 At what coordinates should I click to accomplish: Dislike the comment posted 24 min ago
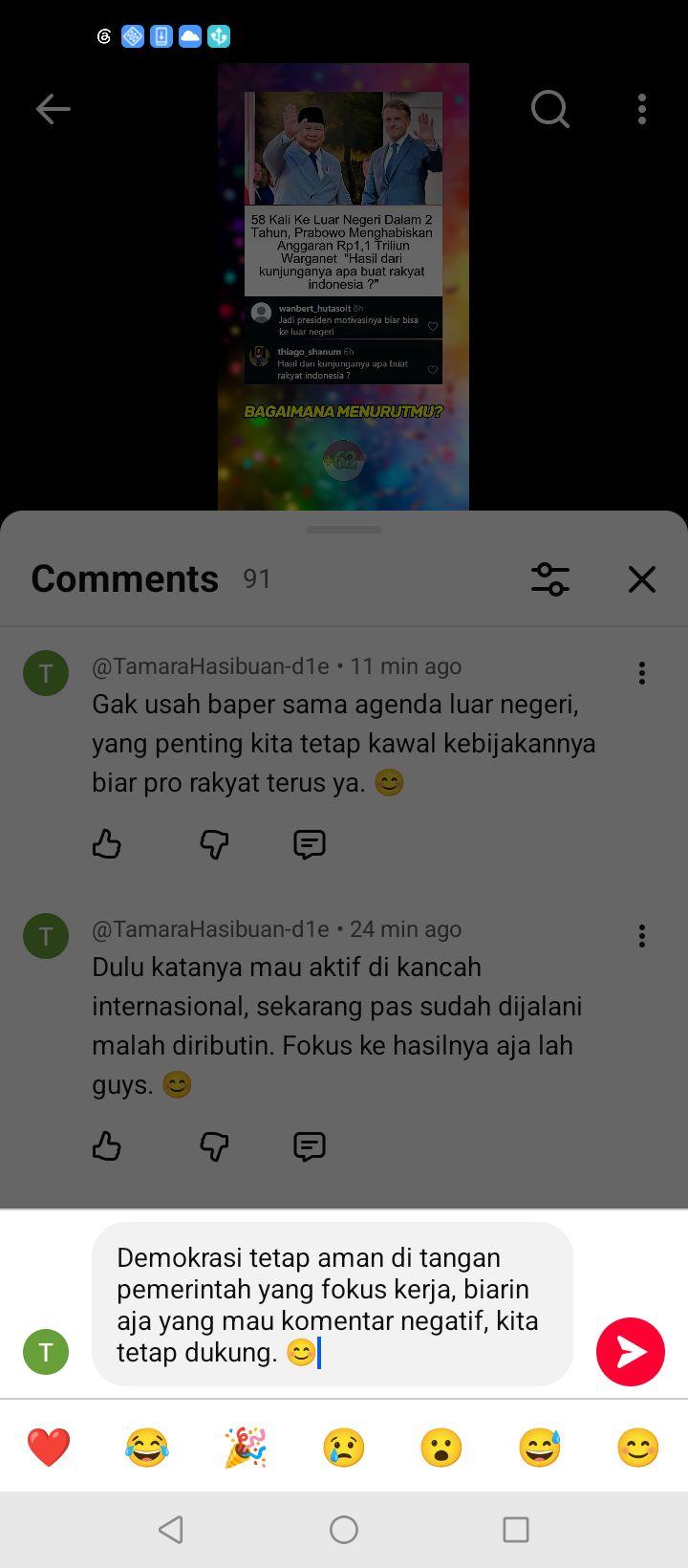(214, 1145)
